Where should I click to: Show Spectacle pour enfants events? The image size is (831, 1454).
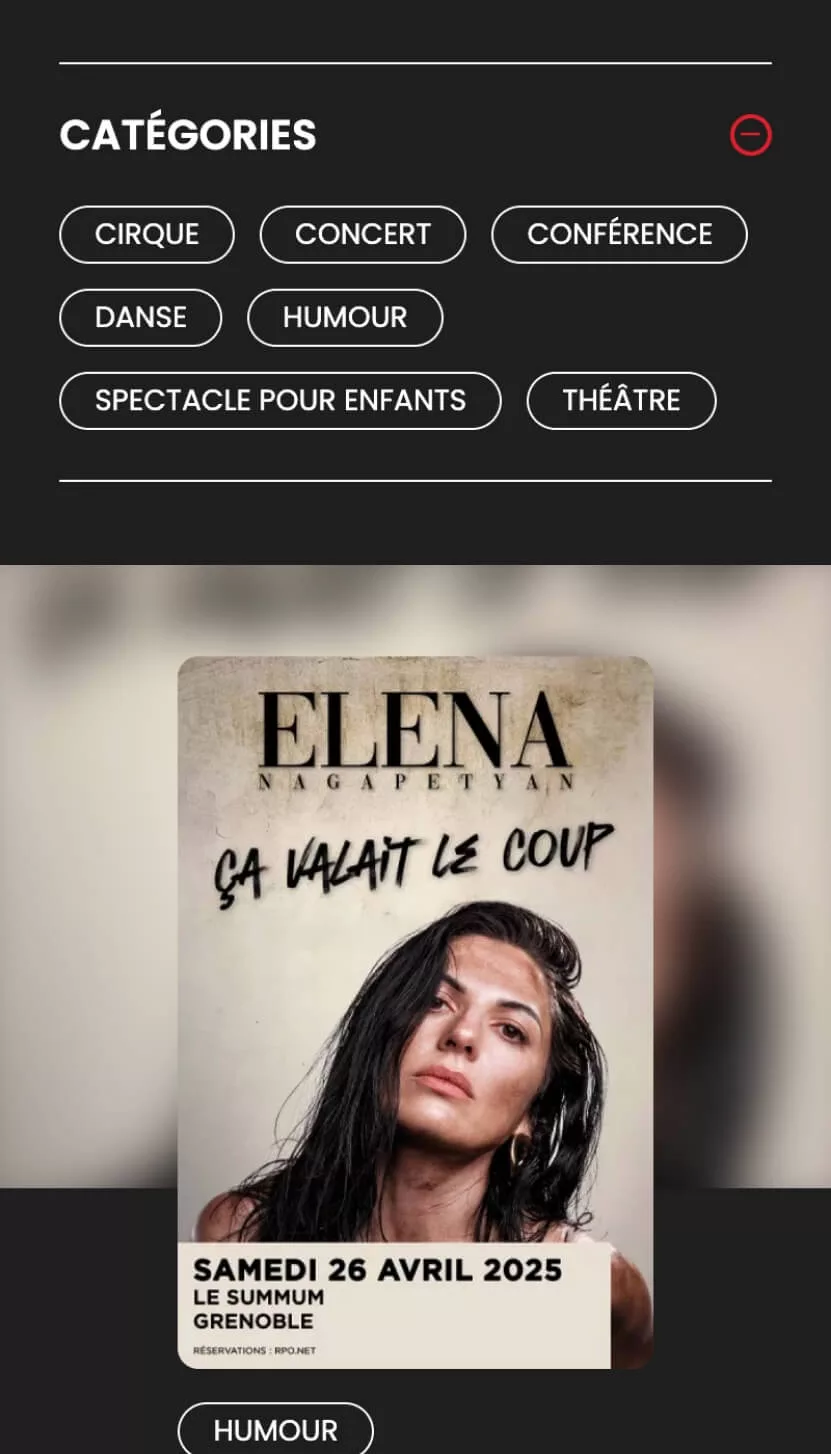coord(280,400)
